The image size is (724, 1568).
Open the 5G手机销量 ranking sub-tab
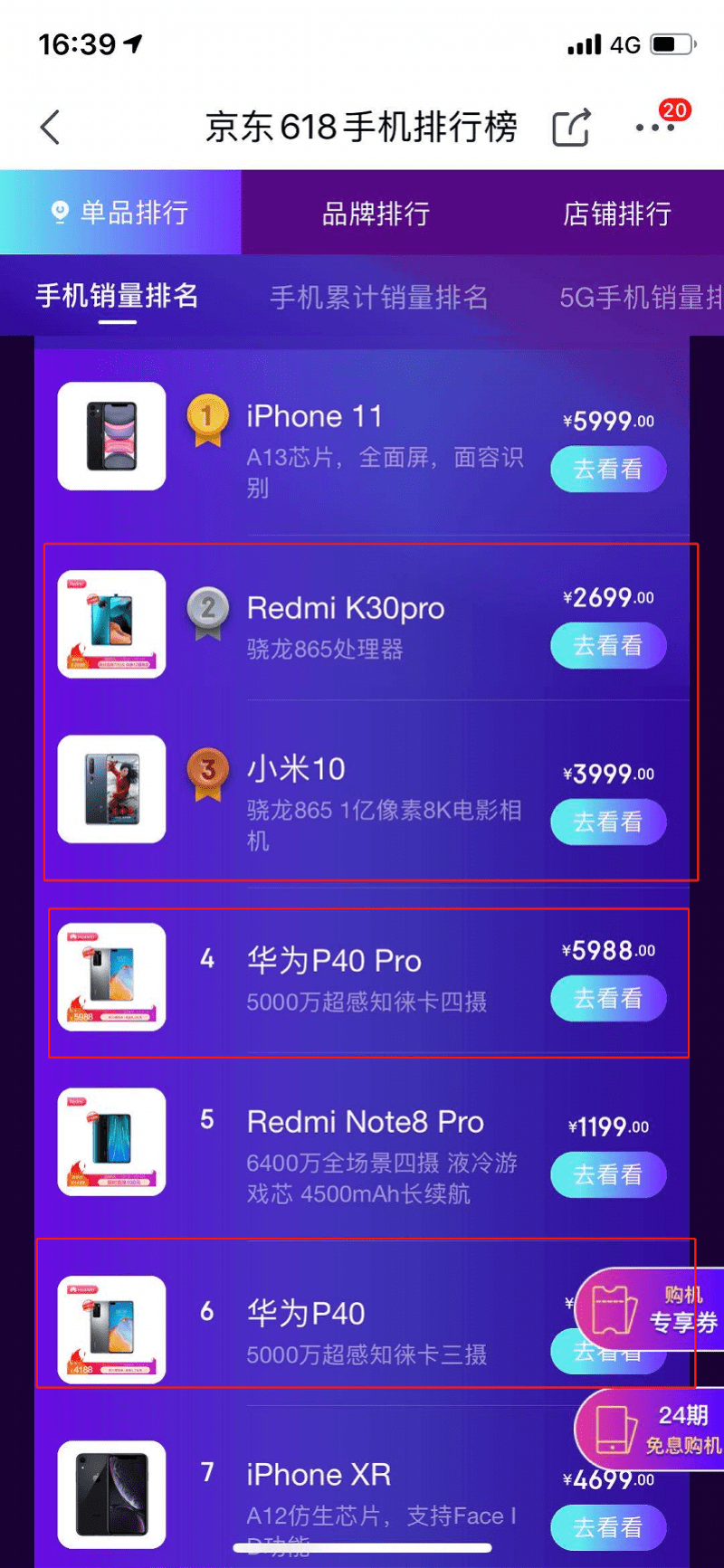(640, 297)
